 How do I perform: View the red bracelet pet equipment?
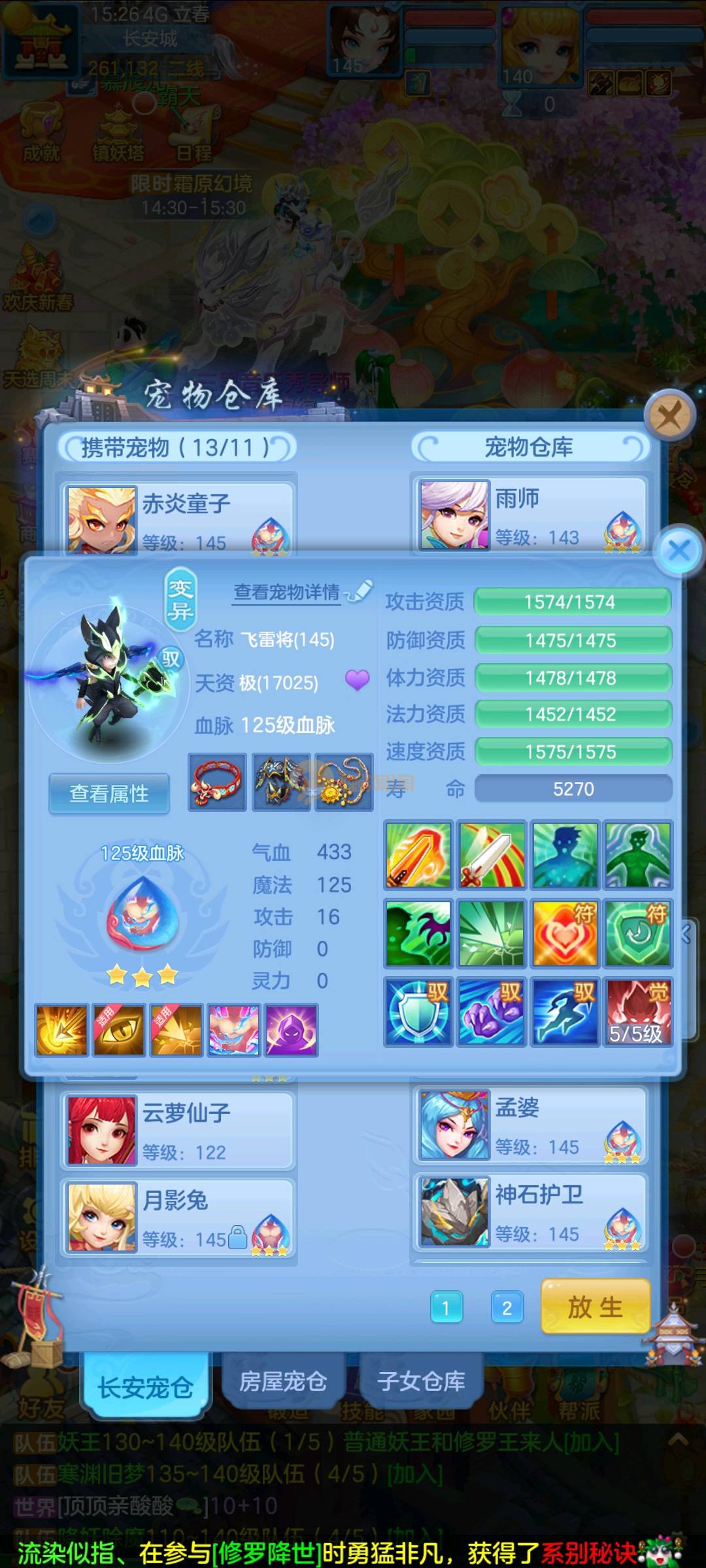click(218, 782)
